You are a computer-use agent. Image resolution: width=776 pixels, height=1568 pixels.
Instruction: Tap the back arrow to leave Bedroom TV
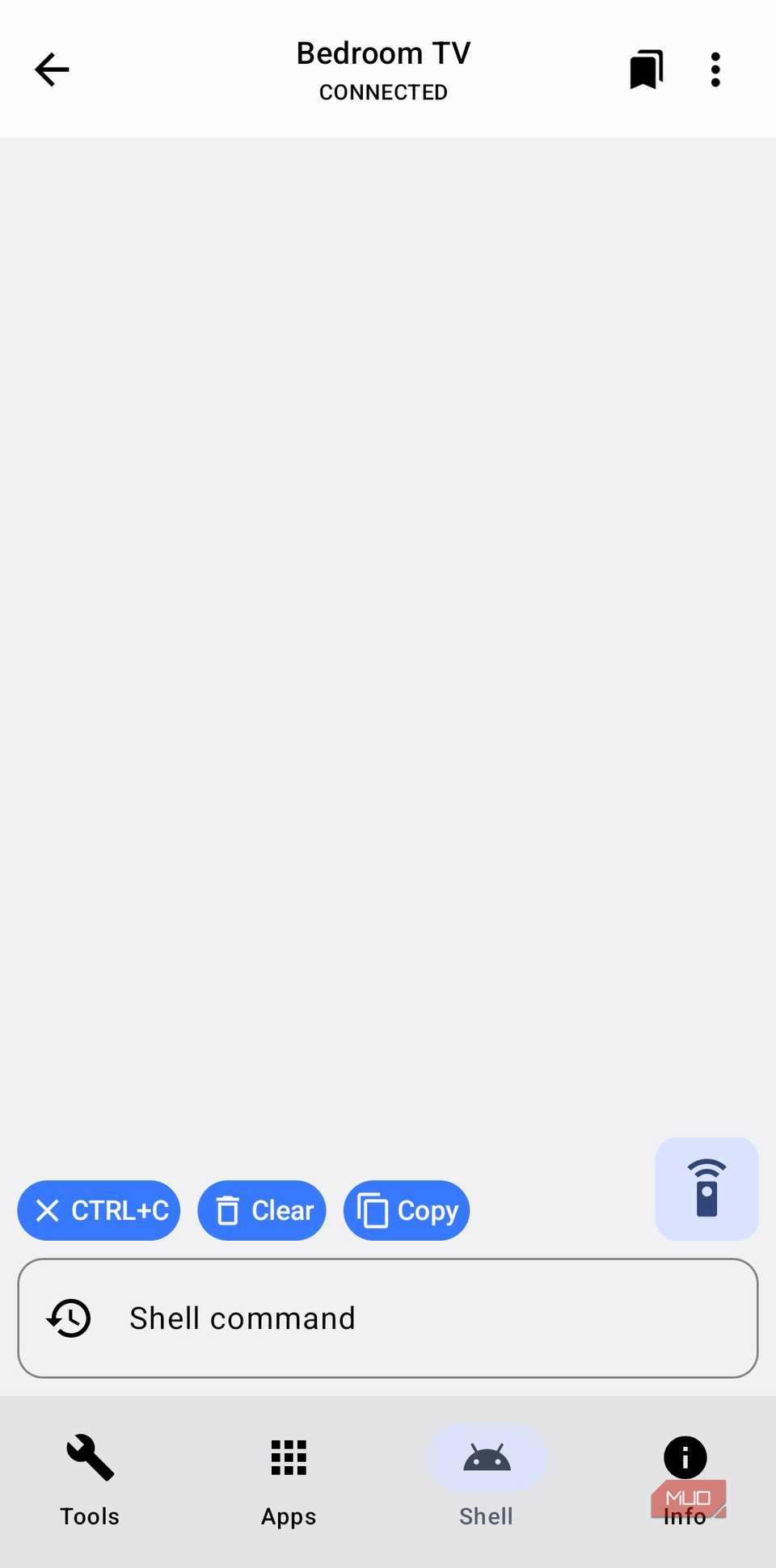point(51,69)
